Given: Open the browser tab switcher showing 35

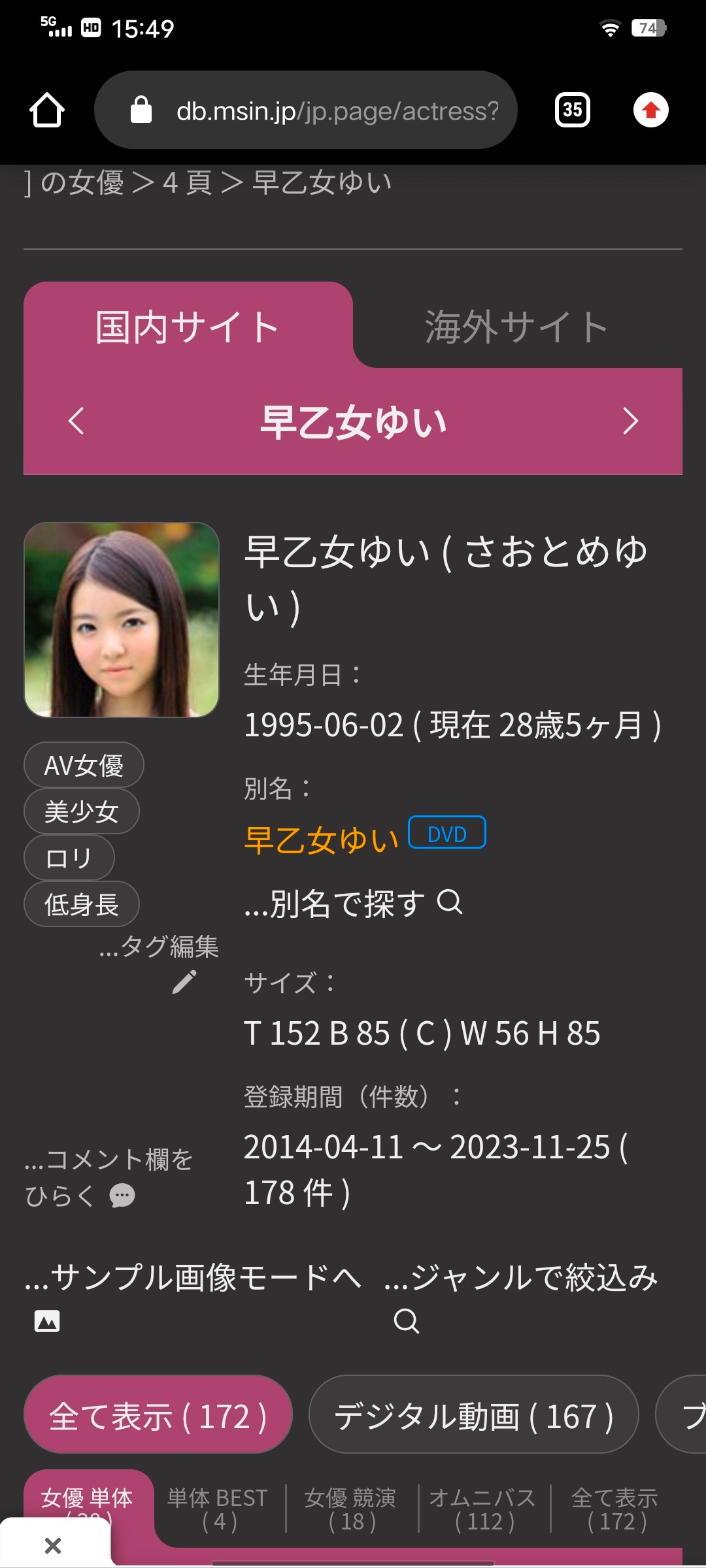Looking at the screenshot, I should point(571,110).
